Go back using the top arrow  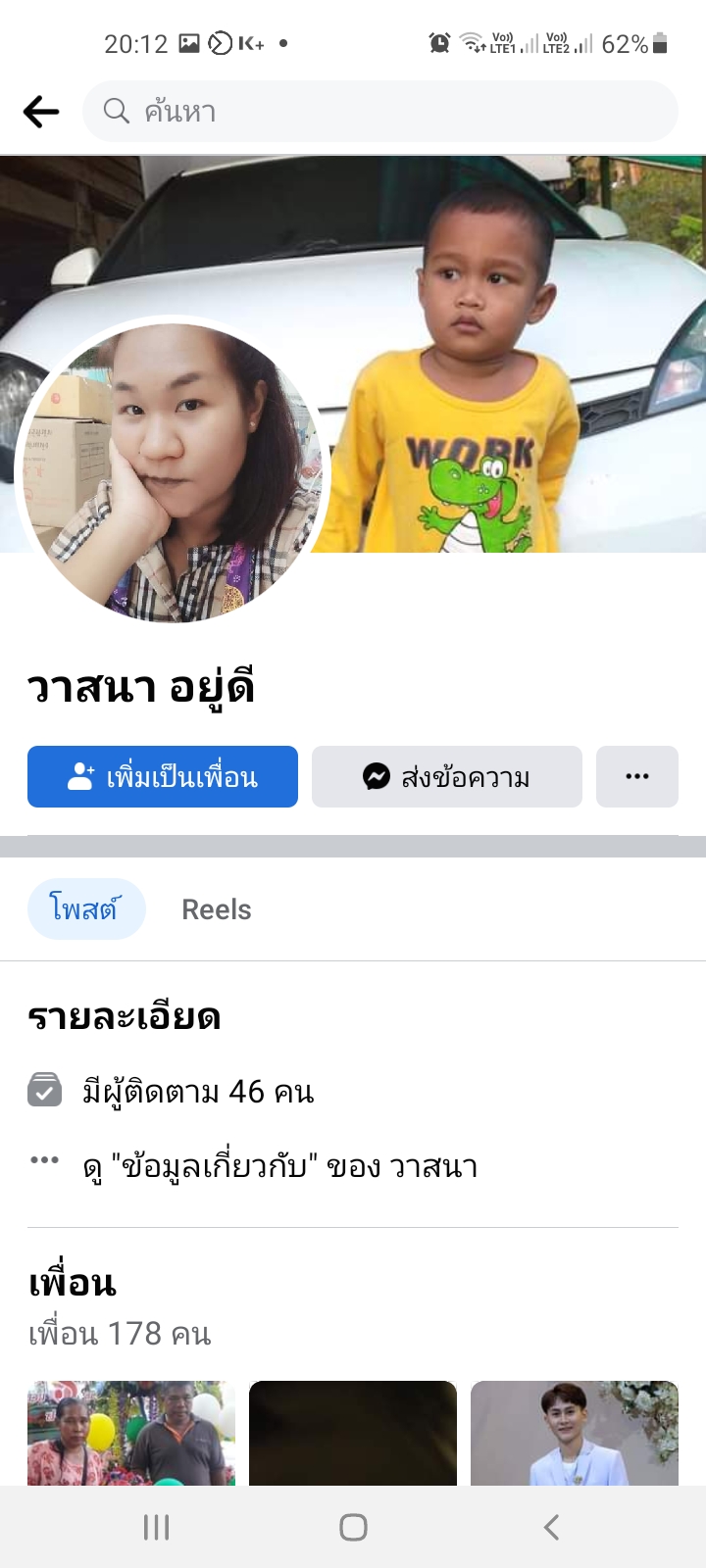(41, 112)
